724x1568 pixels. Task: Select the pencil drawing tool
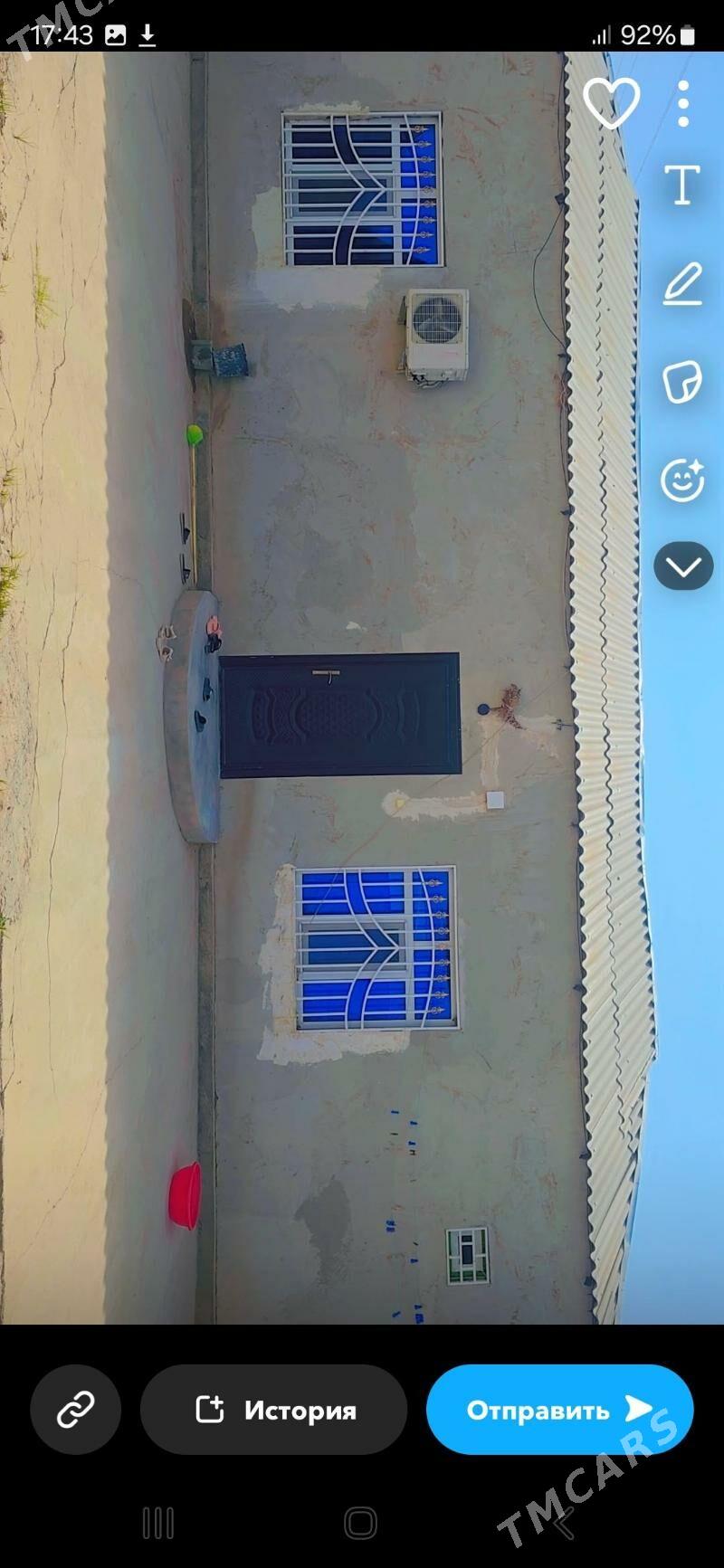tap(682, 284)
